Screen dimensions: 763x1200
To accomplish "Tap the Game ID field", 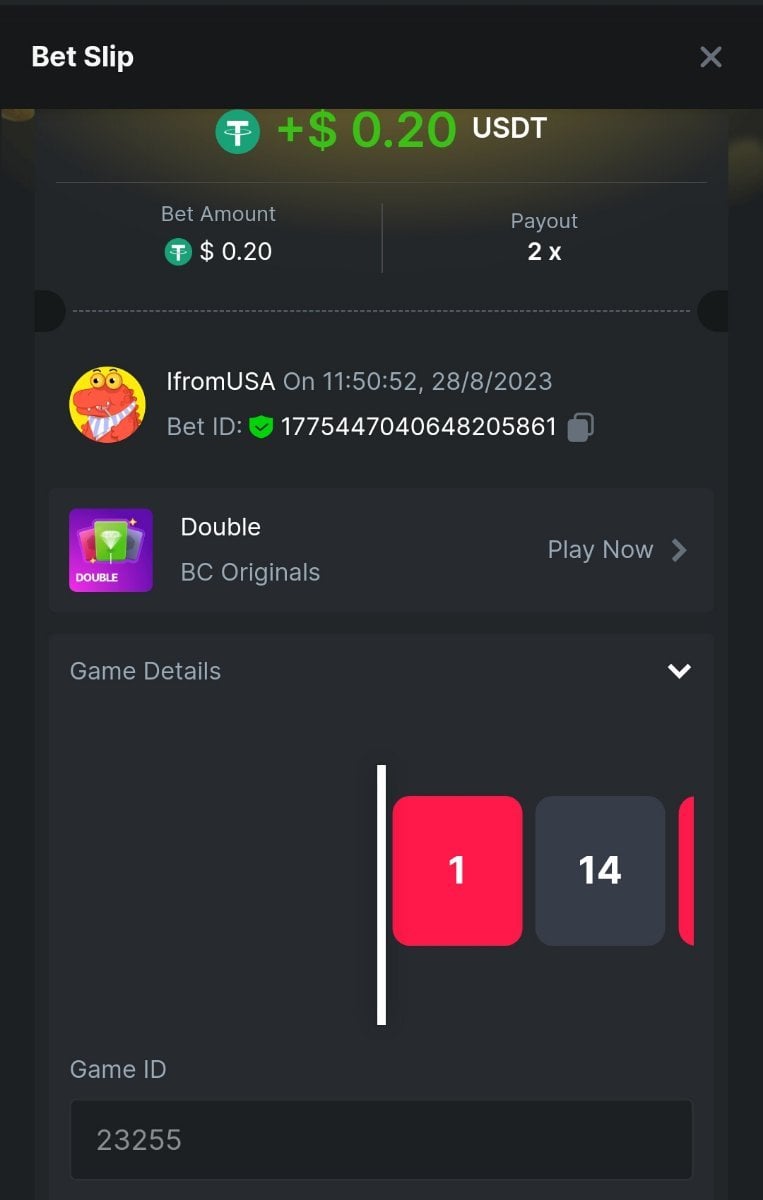I will (x=381, y=1140).
